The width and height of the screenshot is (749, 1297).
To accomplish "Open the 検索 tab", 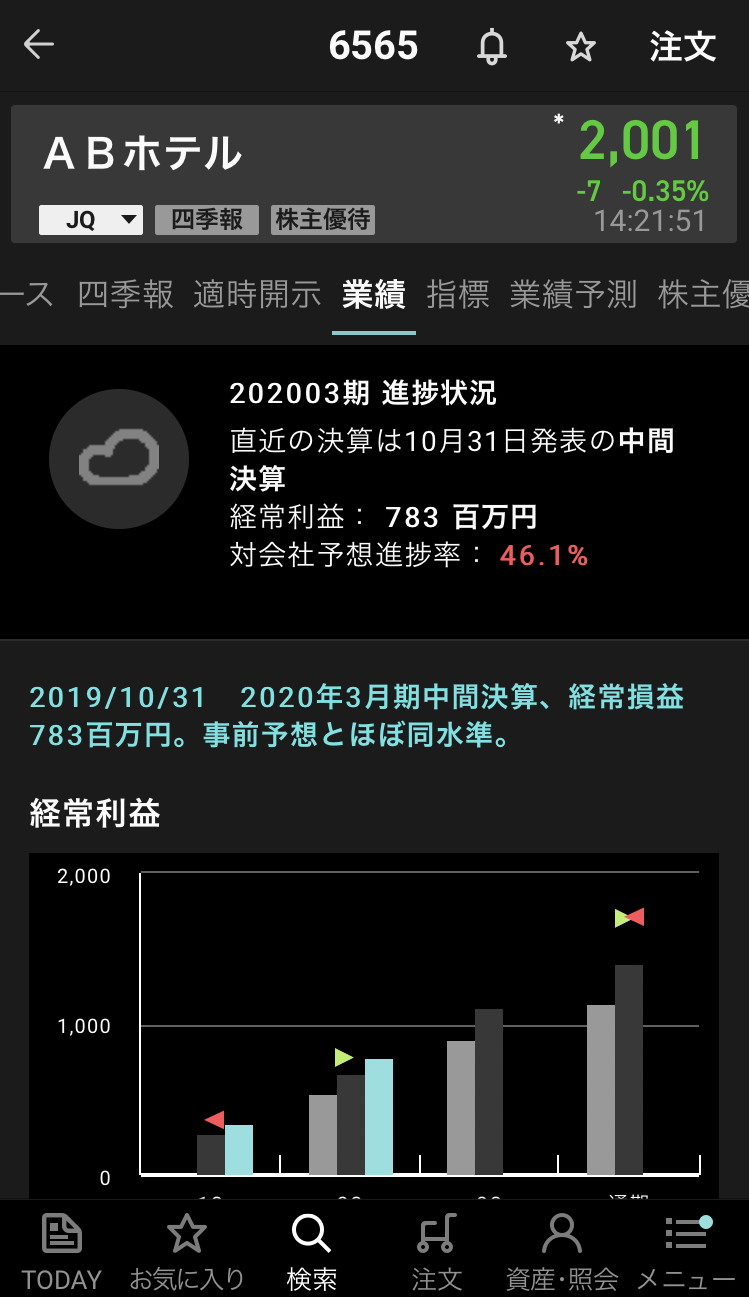I will (311, 1251).
